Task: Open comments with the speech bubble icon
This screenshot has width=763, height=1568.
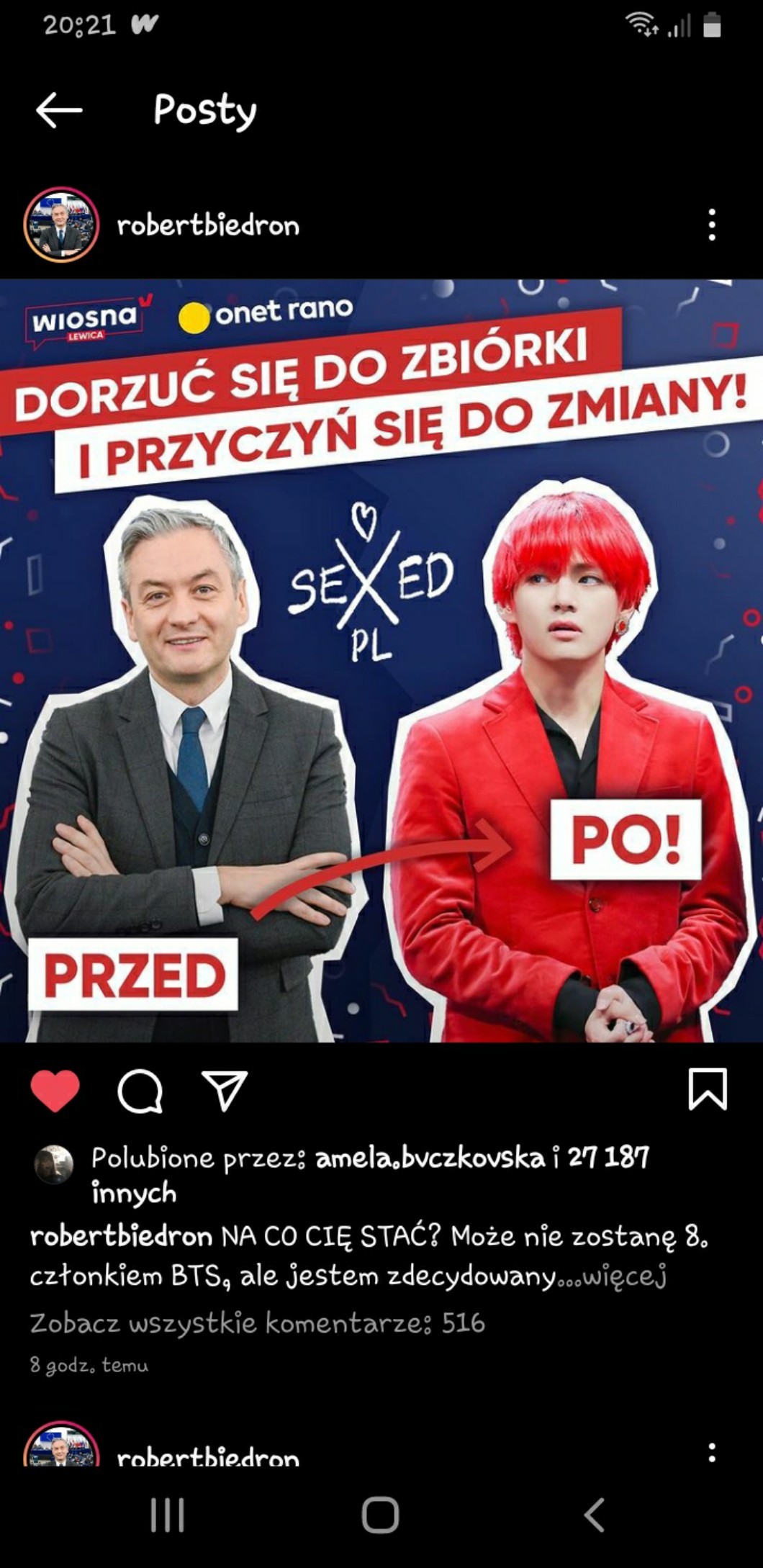Action: point(140,1091)
